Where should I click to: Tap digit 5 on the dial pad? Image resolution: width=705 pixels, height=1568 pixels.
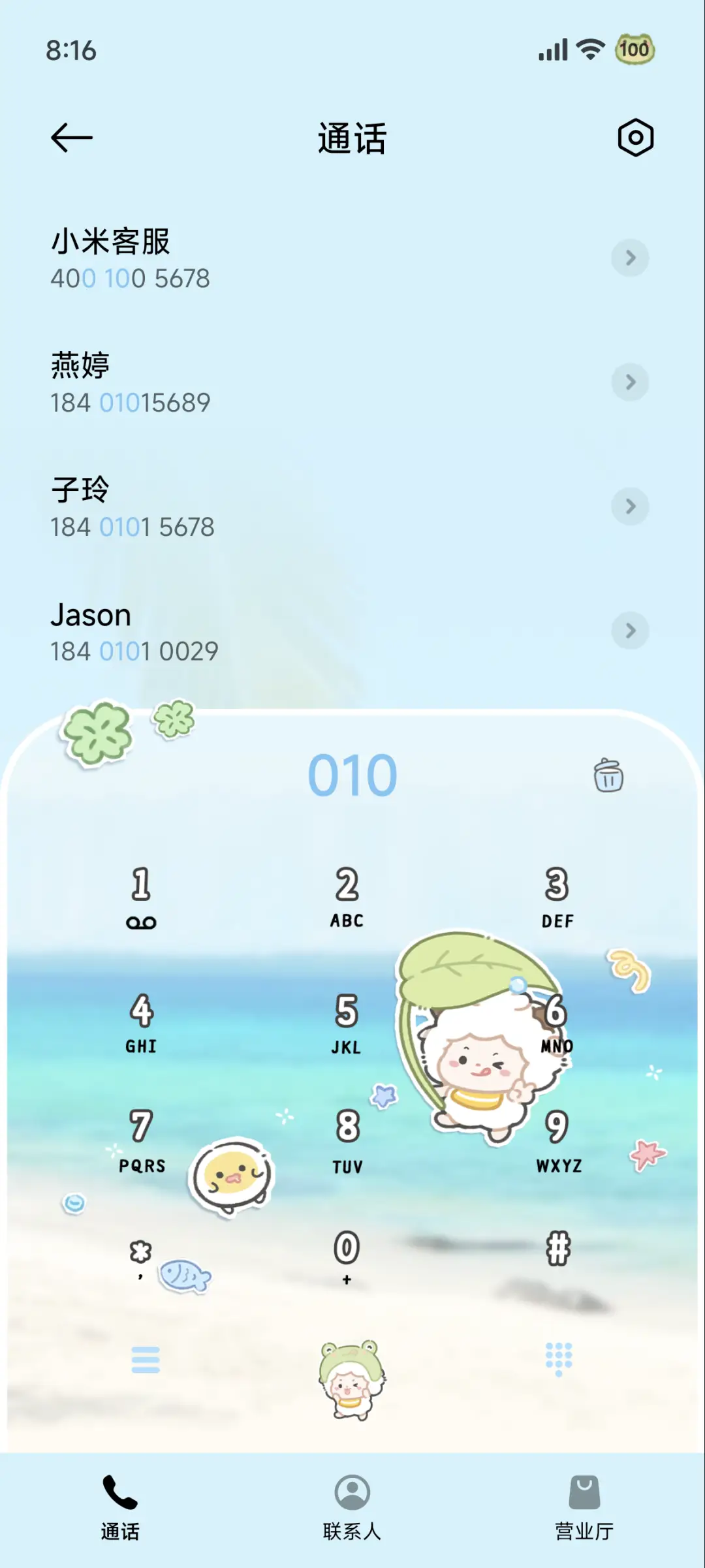[347, 1025]
